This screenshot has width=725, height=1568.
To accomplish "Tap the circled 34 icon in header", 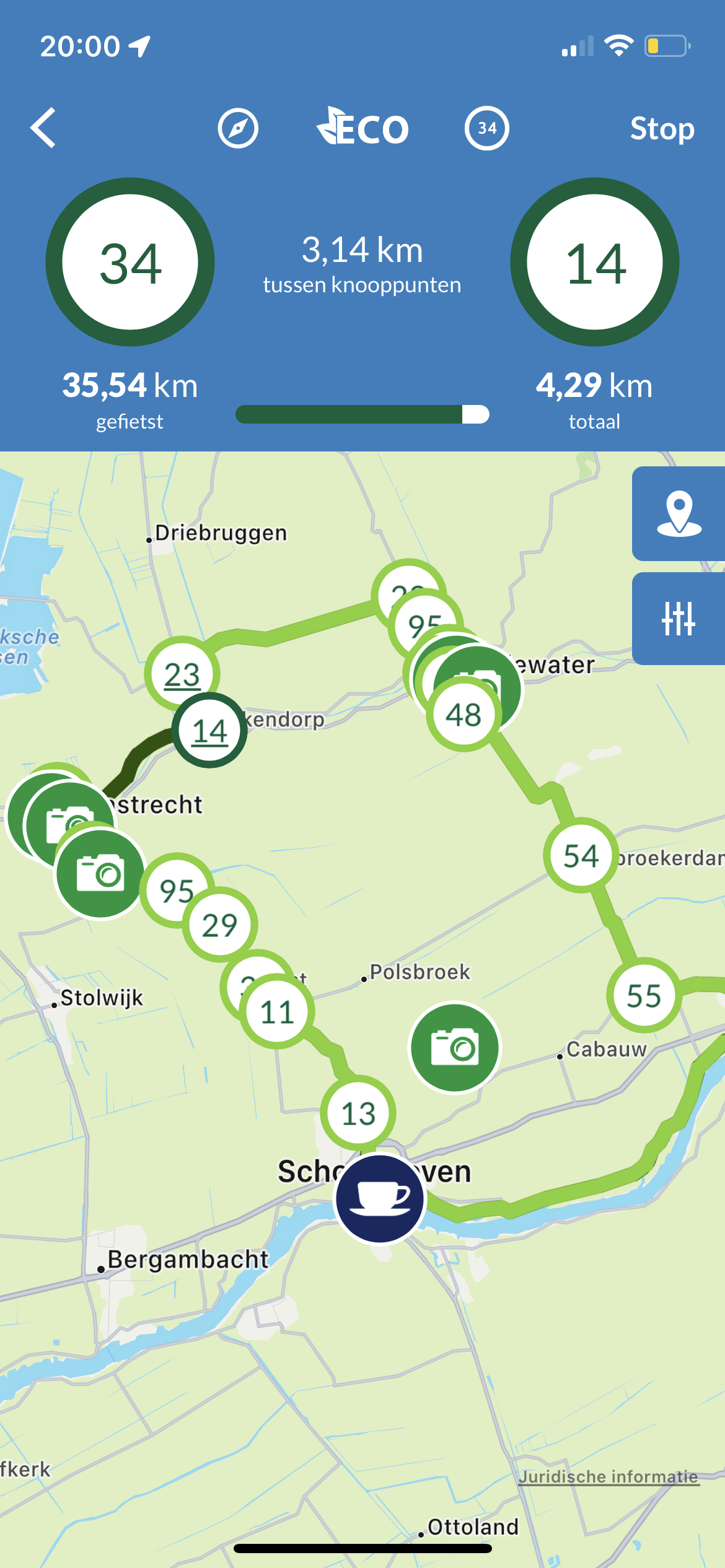I will pos(486,128).
